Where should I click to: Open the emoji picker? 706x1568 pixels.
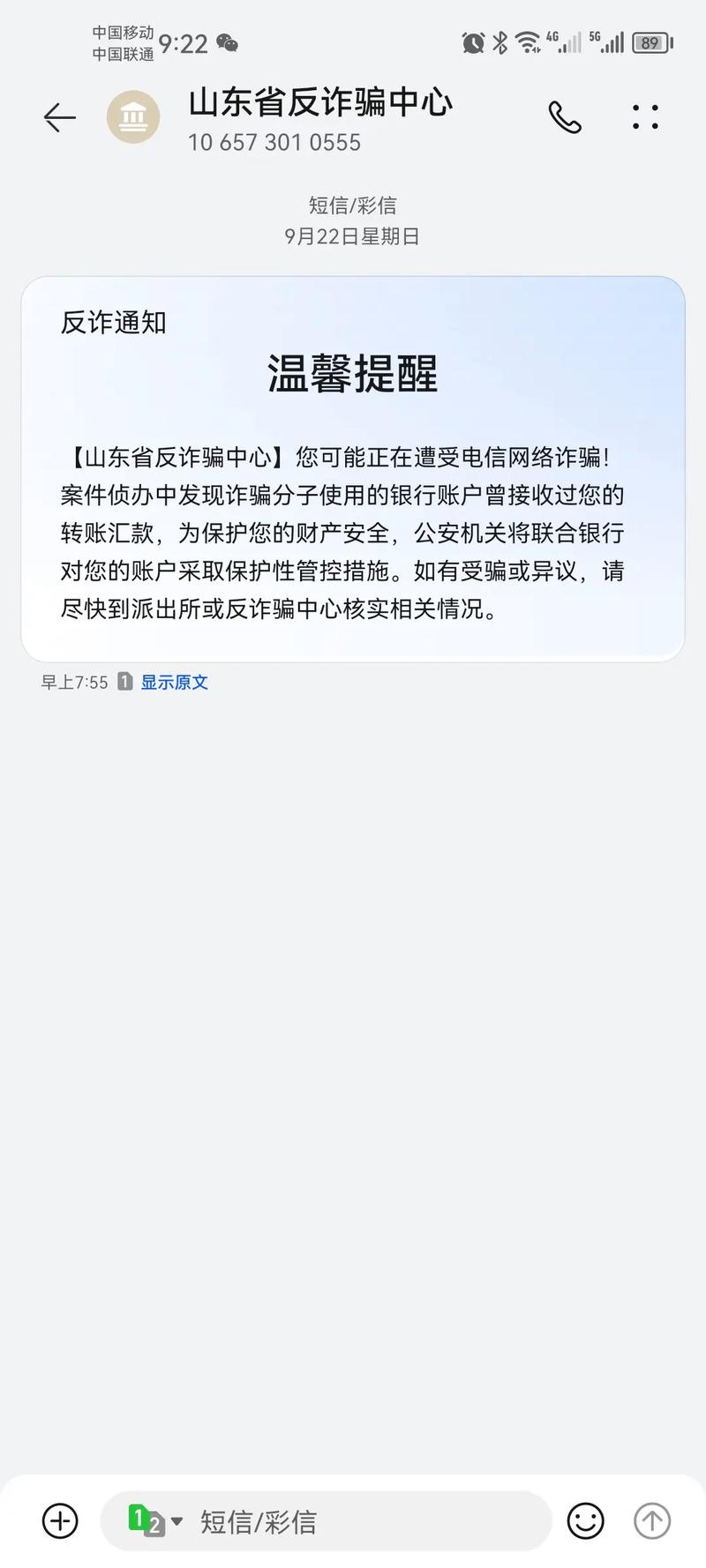tap(585, 1520)
